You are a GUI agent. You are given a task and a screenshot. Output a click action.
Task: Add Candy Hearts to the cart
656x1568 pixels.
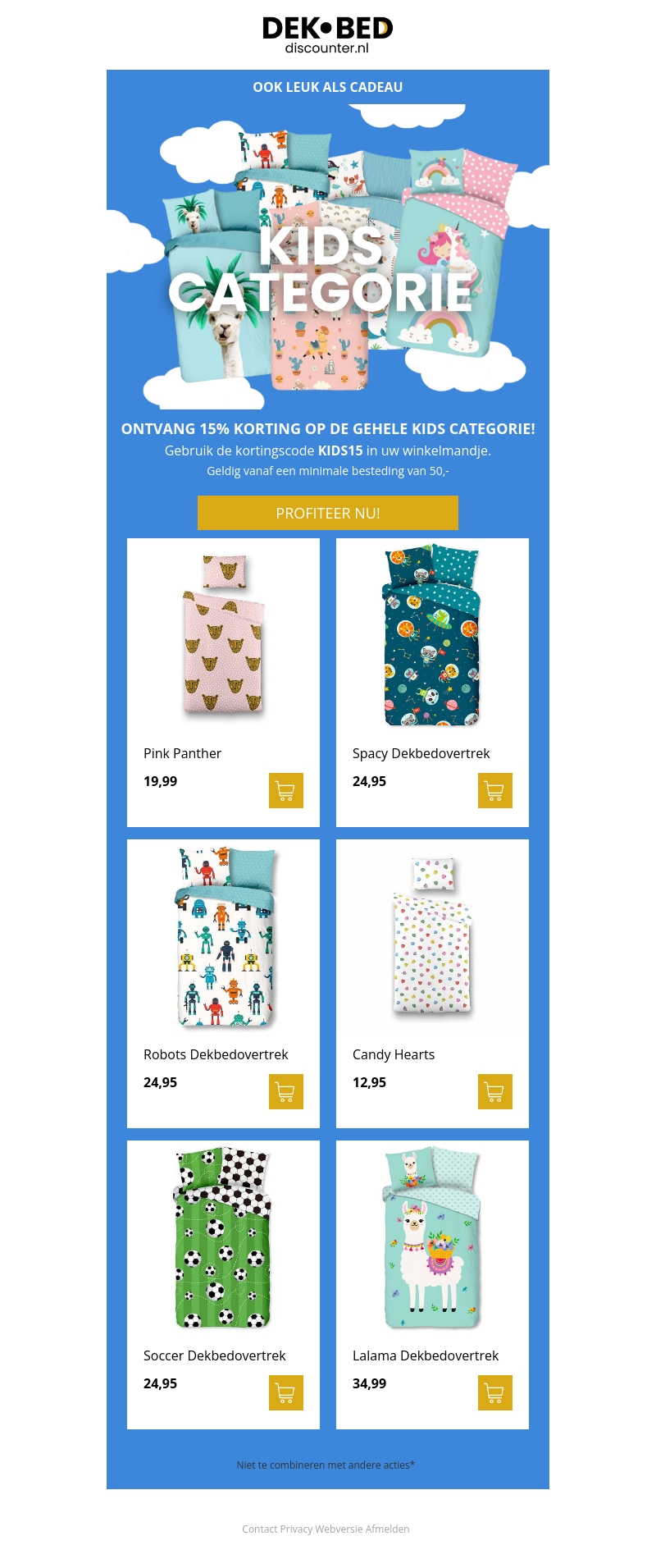click(x=494, y=1091)
